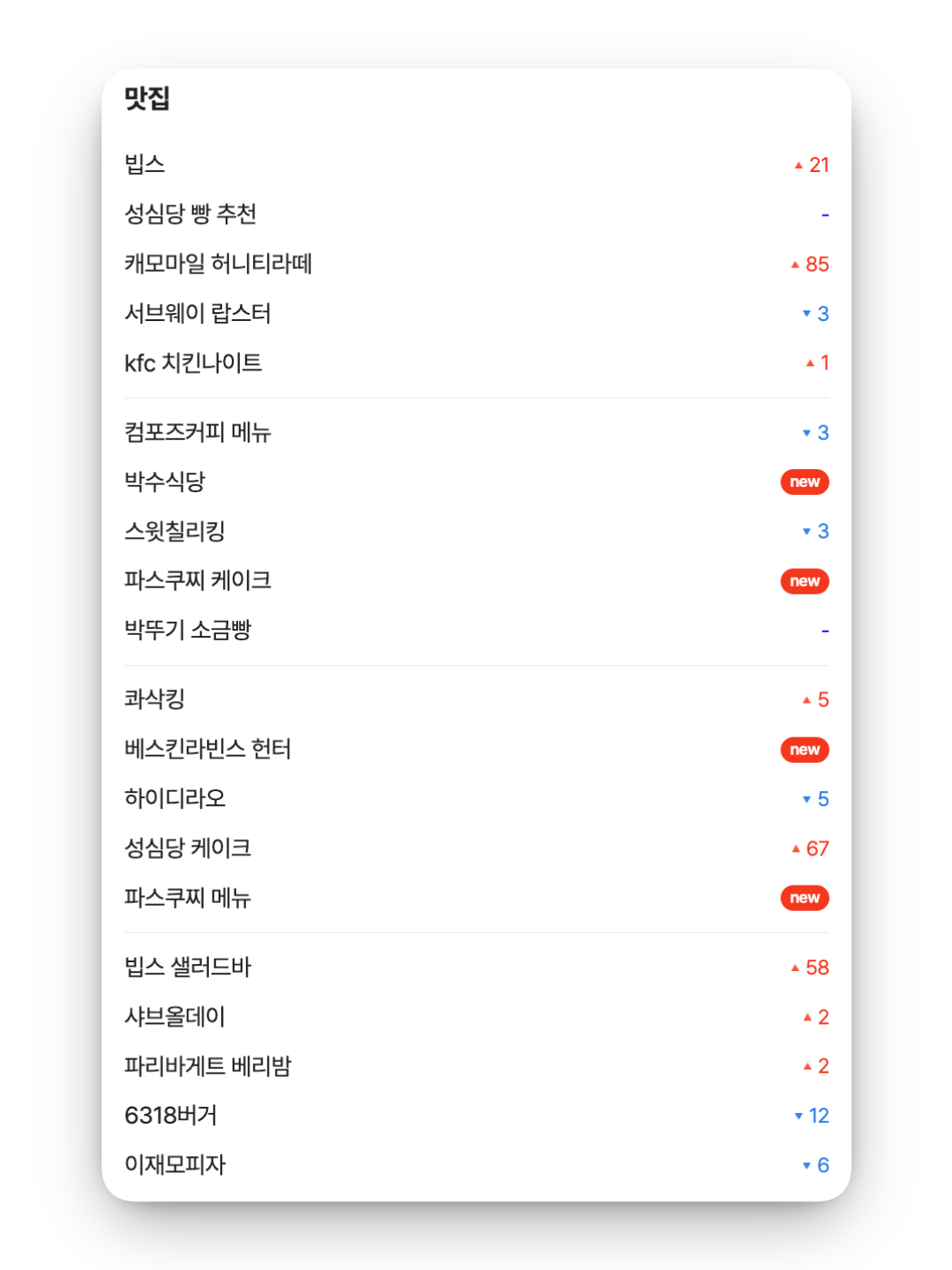Tap the 박뚜기 소금빵 row
The height and width of the screenshot is (1270, 952).
(x=188, y=630)
